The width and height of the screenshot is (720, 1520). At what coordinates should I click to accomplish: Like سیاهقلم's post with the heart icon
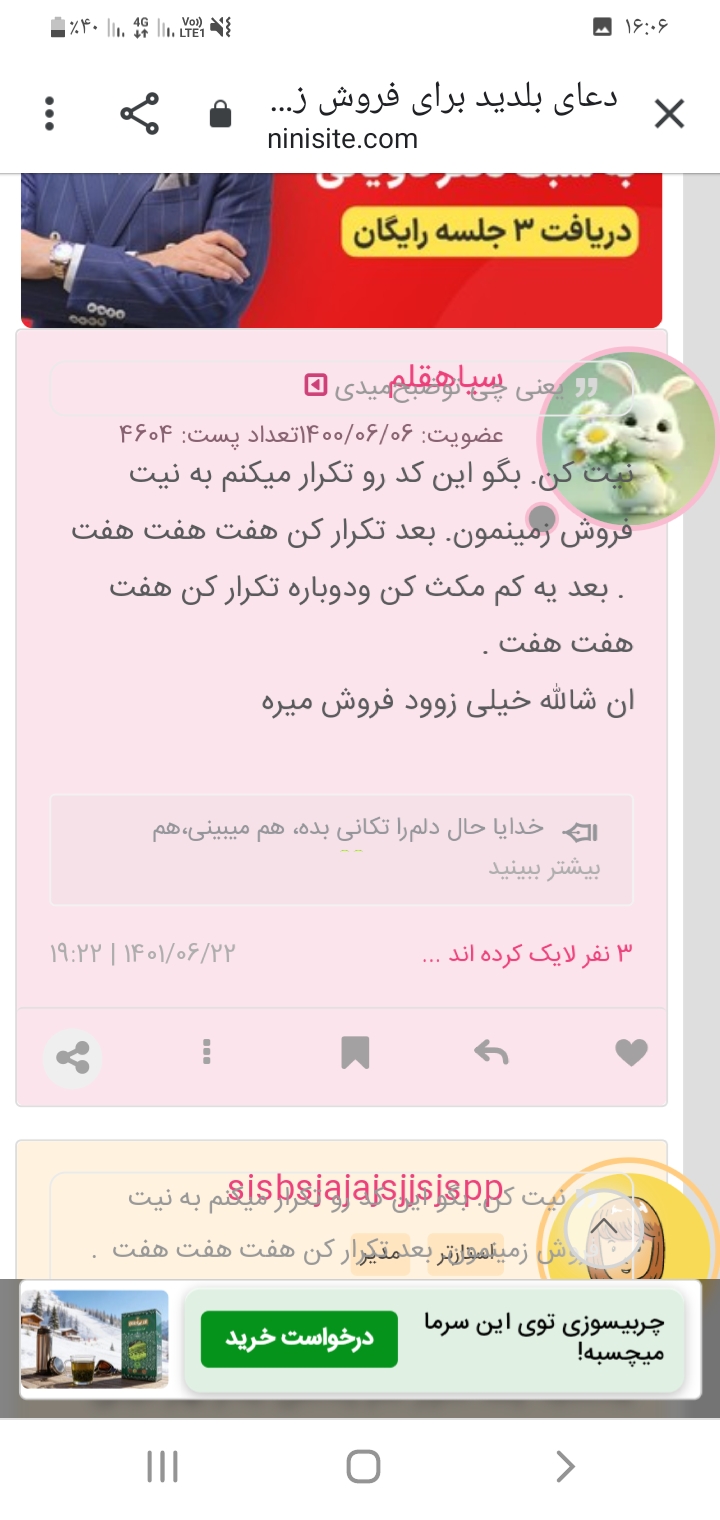pos(631,1052)
